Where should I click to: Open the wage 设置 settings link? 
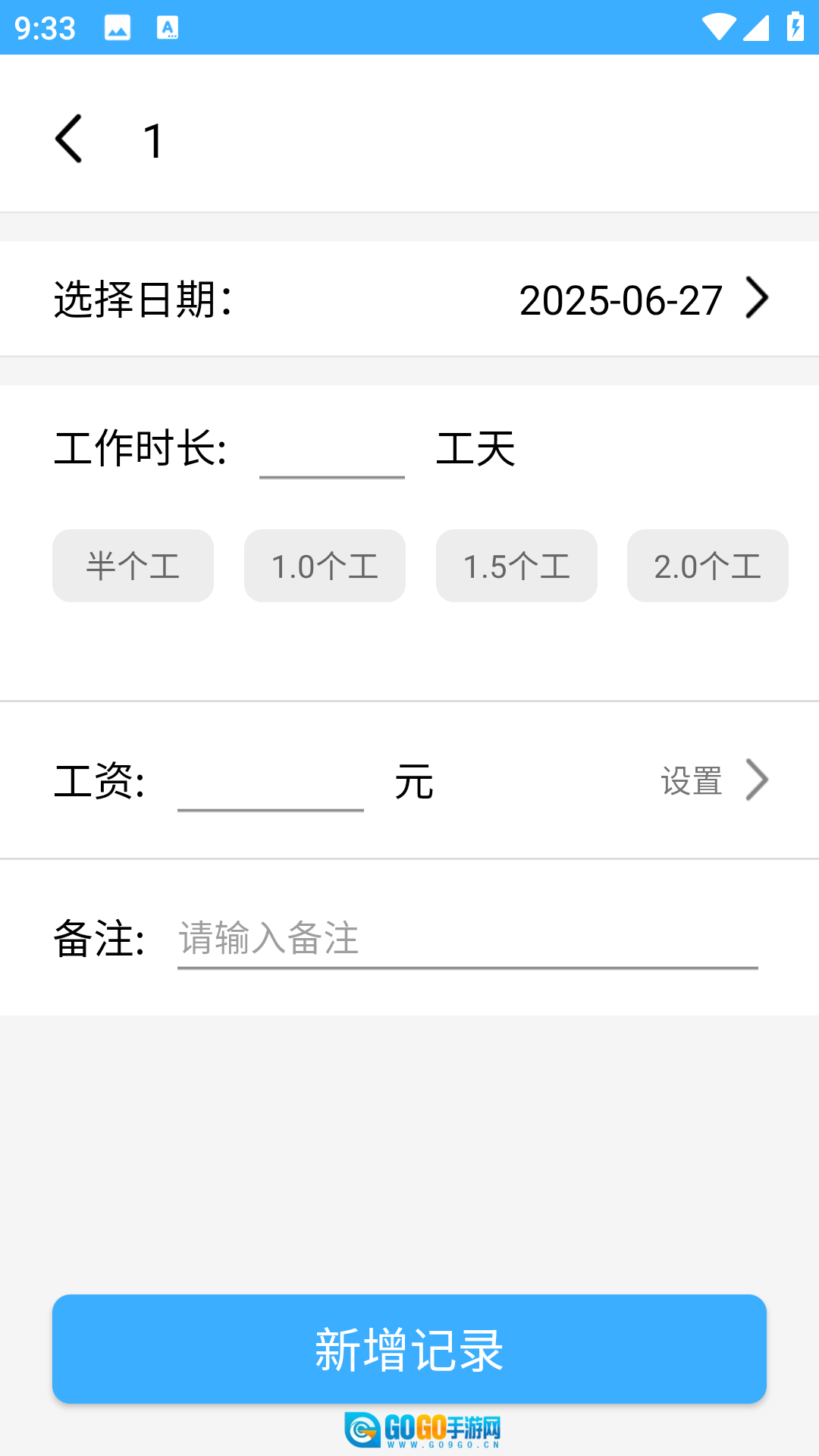(713, 780)
